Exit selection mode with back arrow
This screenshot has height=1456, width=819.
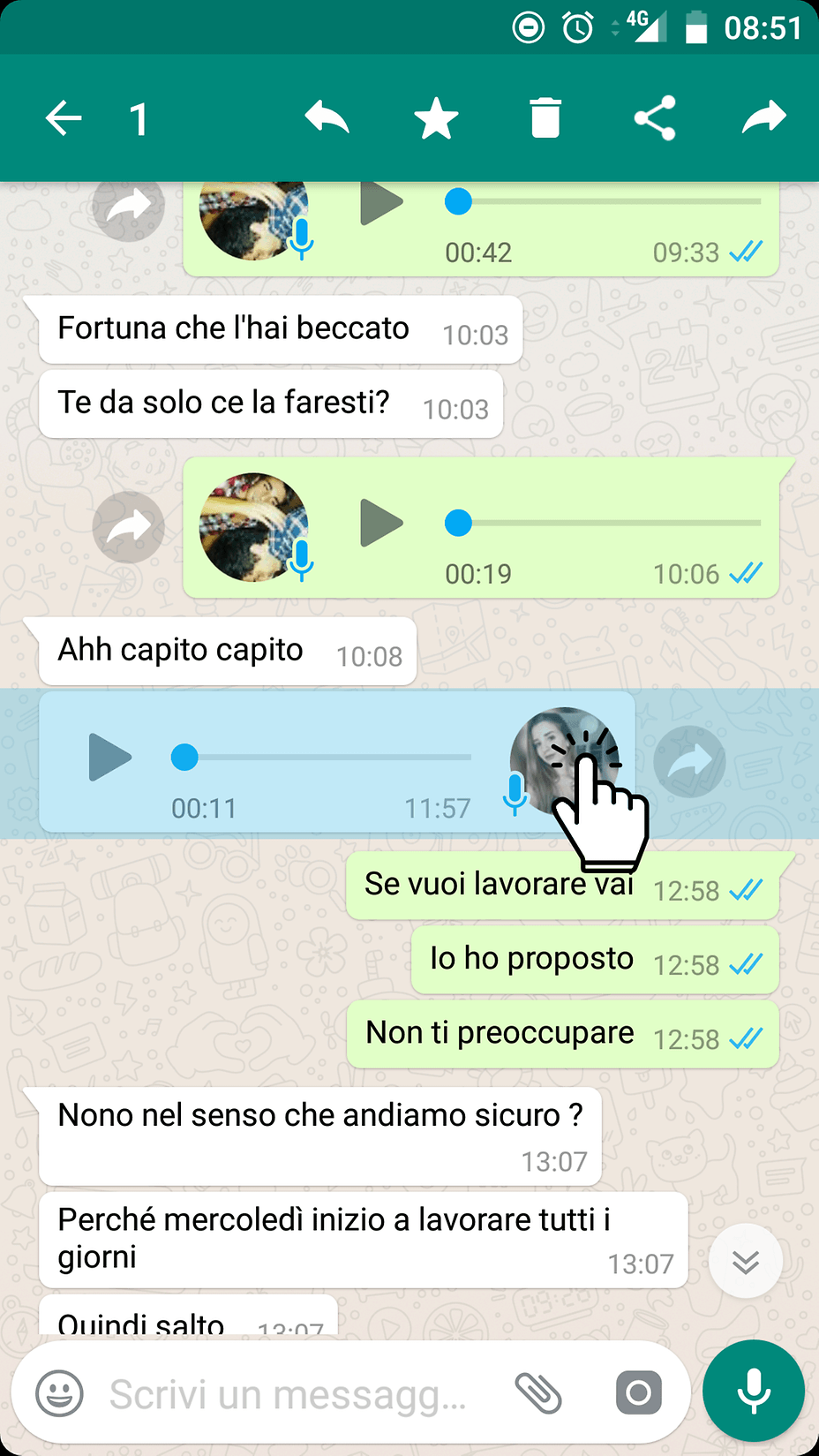64,118
